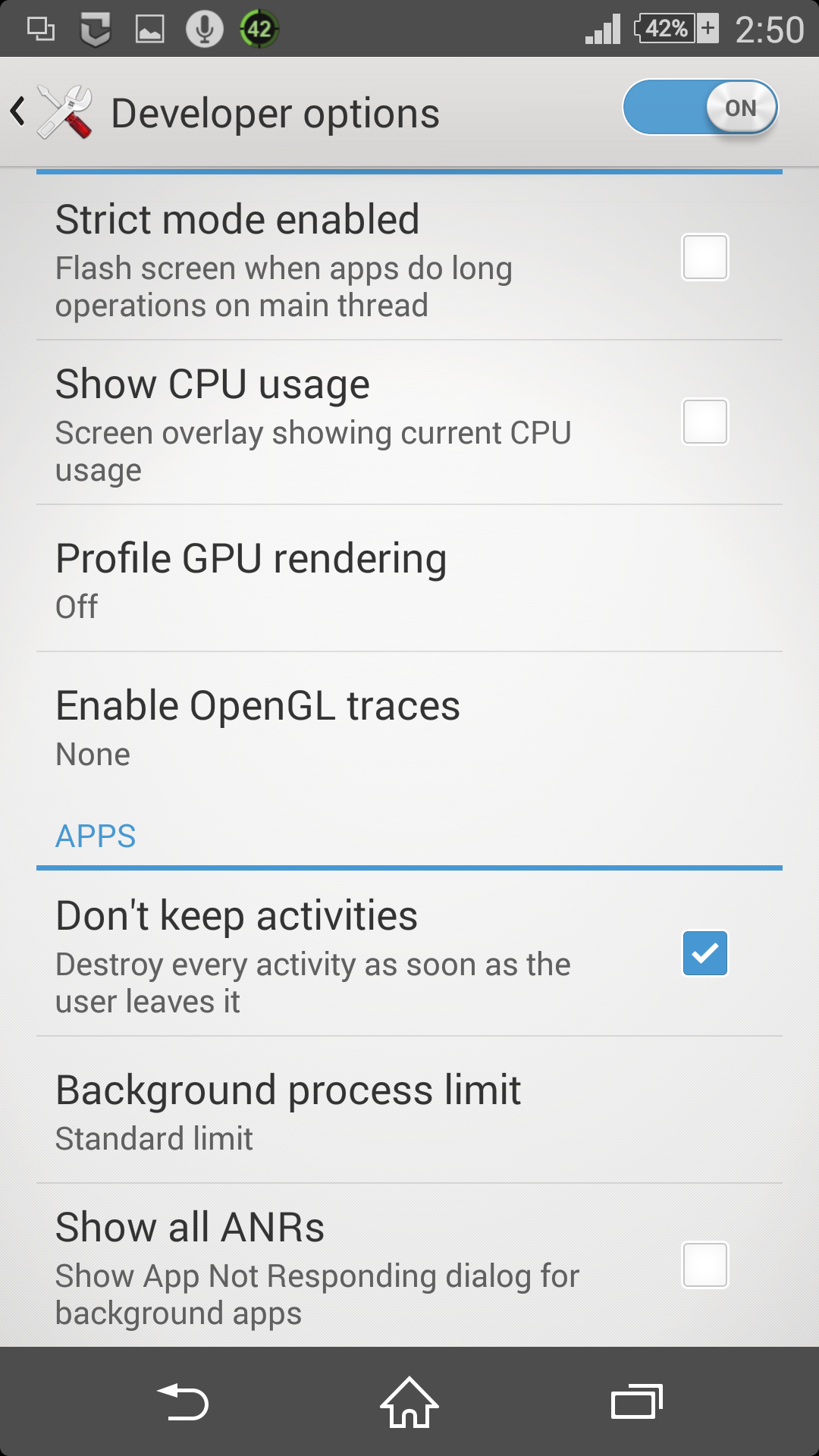Enable Strict mode checkbox

[x=704, y=257]
